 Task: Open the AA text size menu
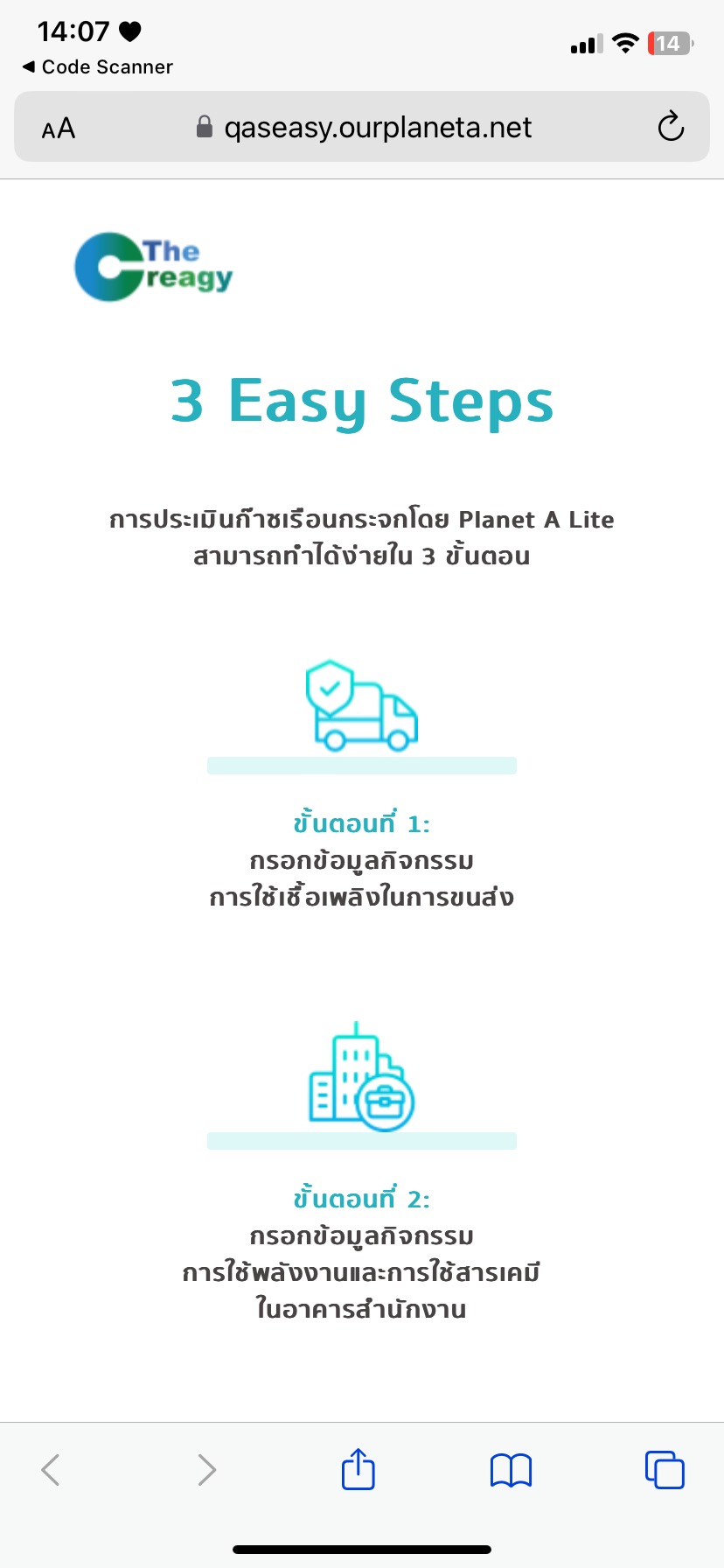[x=59, y=129]
